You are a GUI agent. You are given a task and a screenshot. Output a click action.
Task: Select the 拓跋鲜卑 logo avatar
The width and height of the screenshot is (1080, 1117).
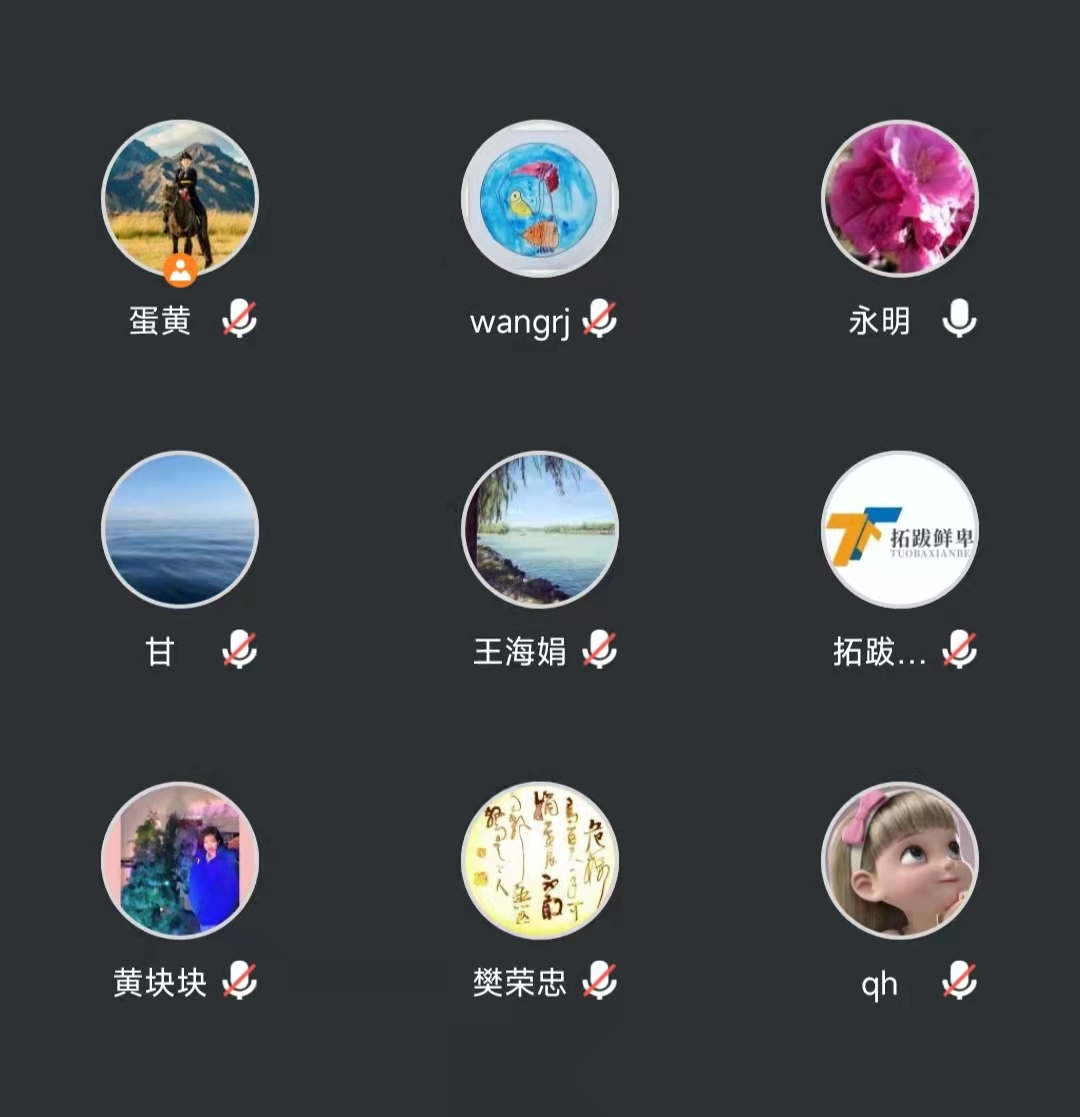900,529
